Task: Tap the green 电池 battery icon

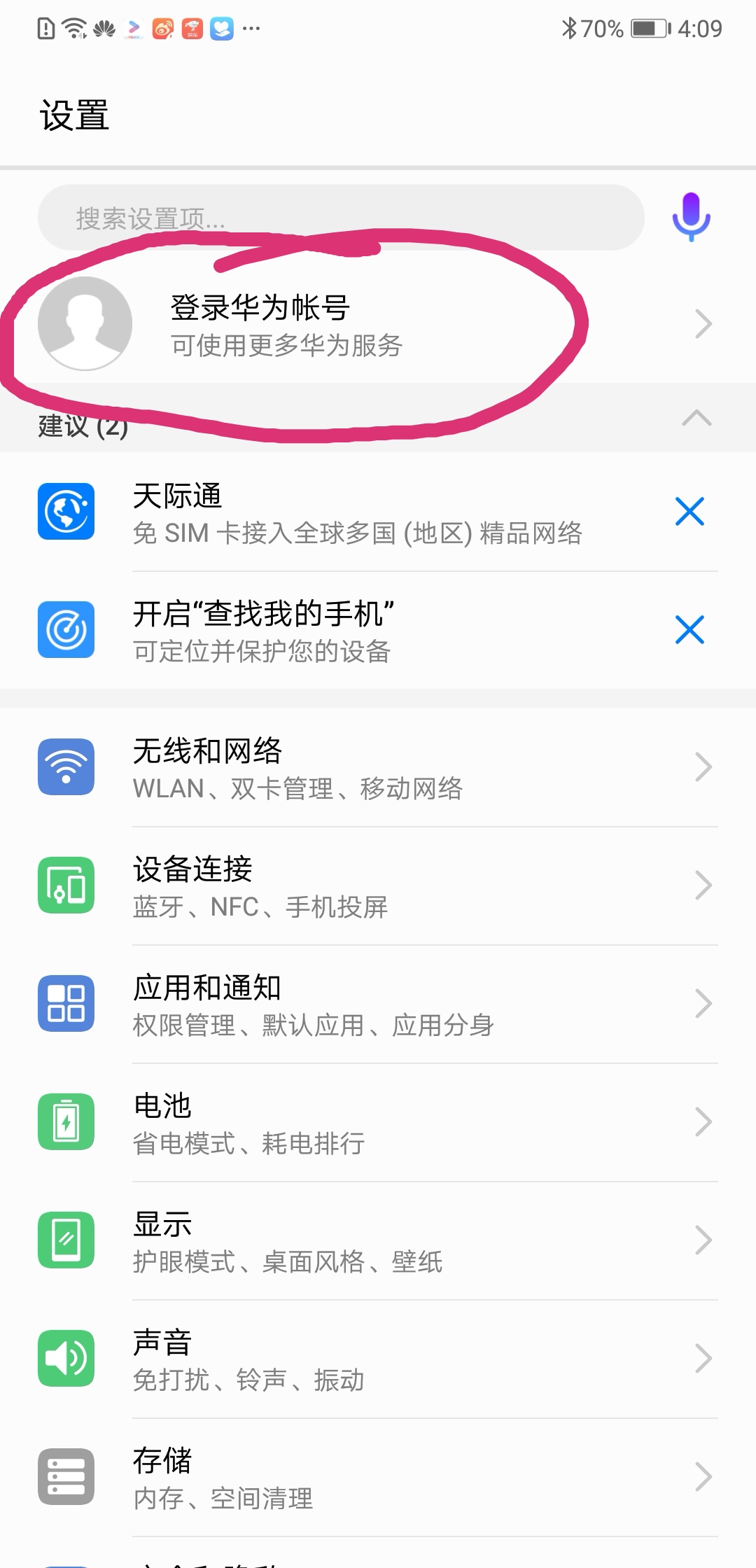Action: [66, 1121]
